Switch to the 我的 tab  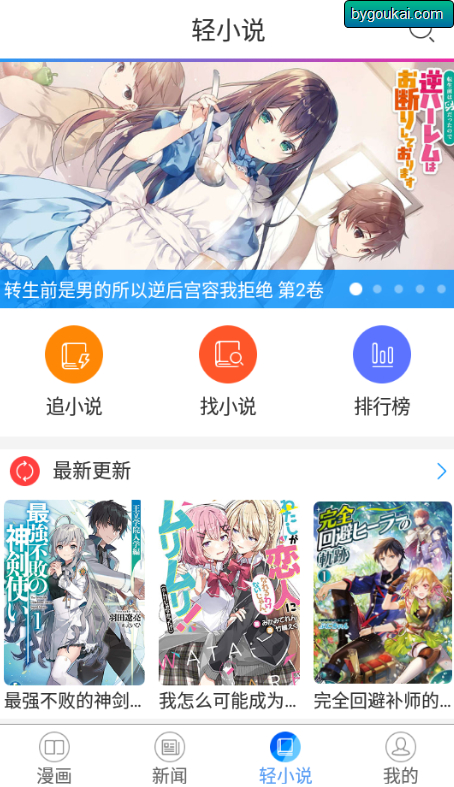(x=400, y=758)
